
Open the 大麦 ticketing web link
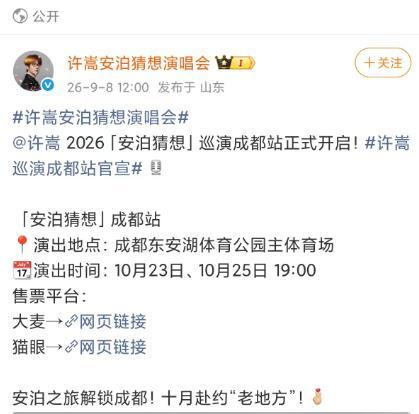[105, 322]
